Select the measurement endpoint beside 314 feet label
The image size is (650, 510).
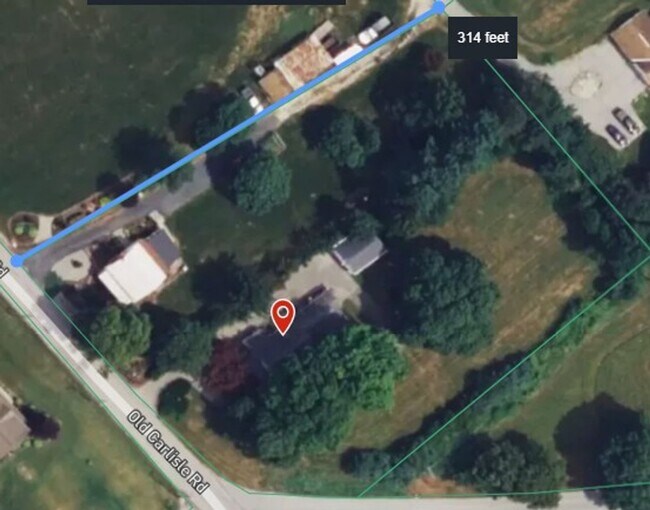point(440,8)
